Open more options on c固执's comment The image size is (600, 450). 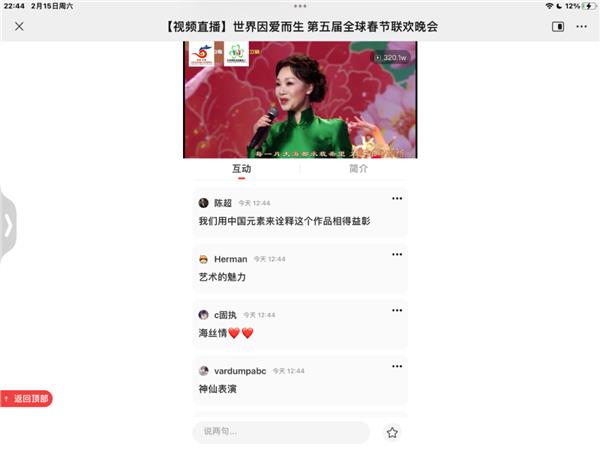click(x=397, y=310)
